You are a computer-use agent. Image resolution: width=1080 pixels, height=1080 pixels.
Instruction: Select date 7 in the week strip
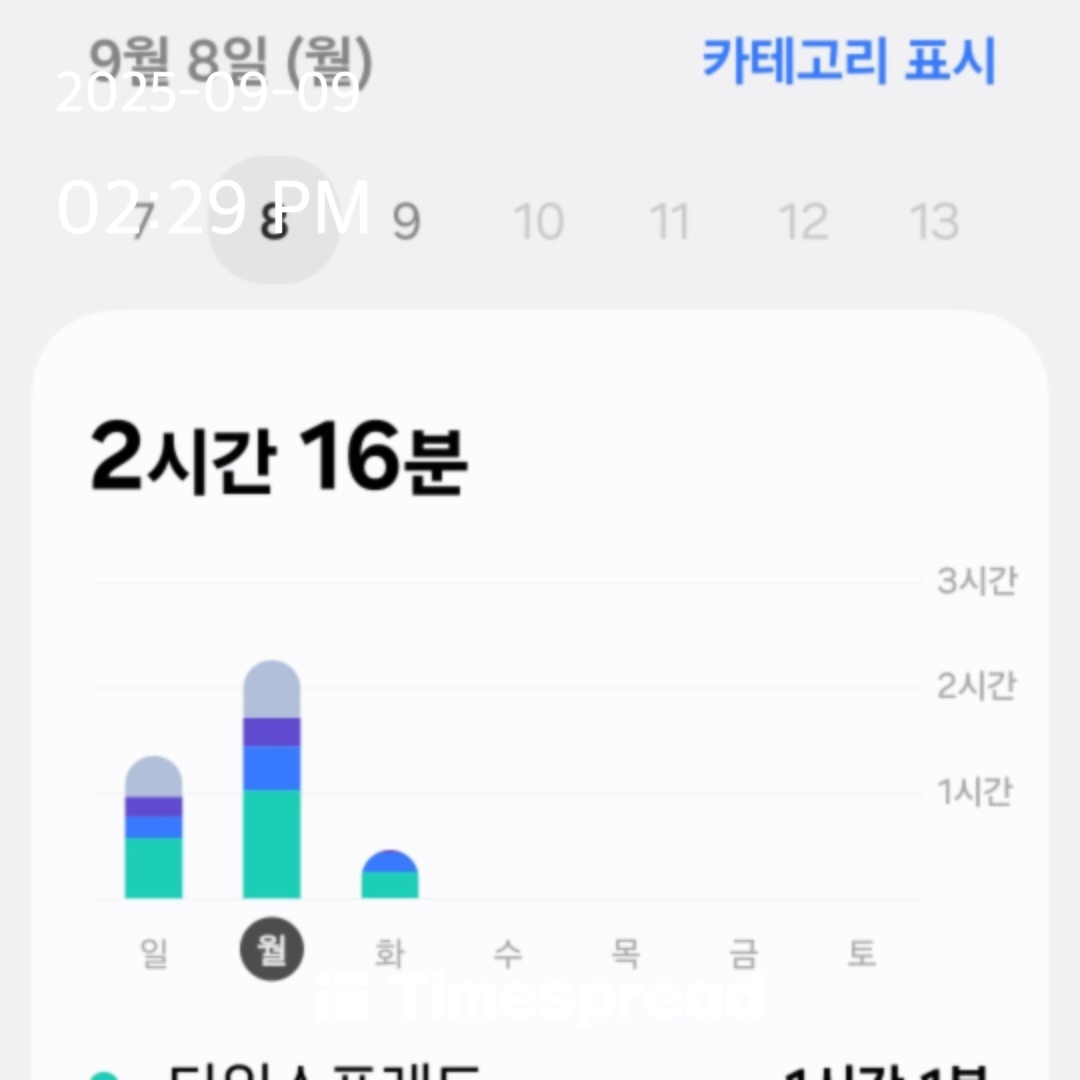tap(143, 222)
